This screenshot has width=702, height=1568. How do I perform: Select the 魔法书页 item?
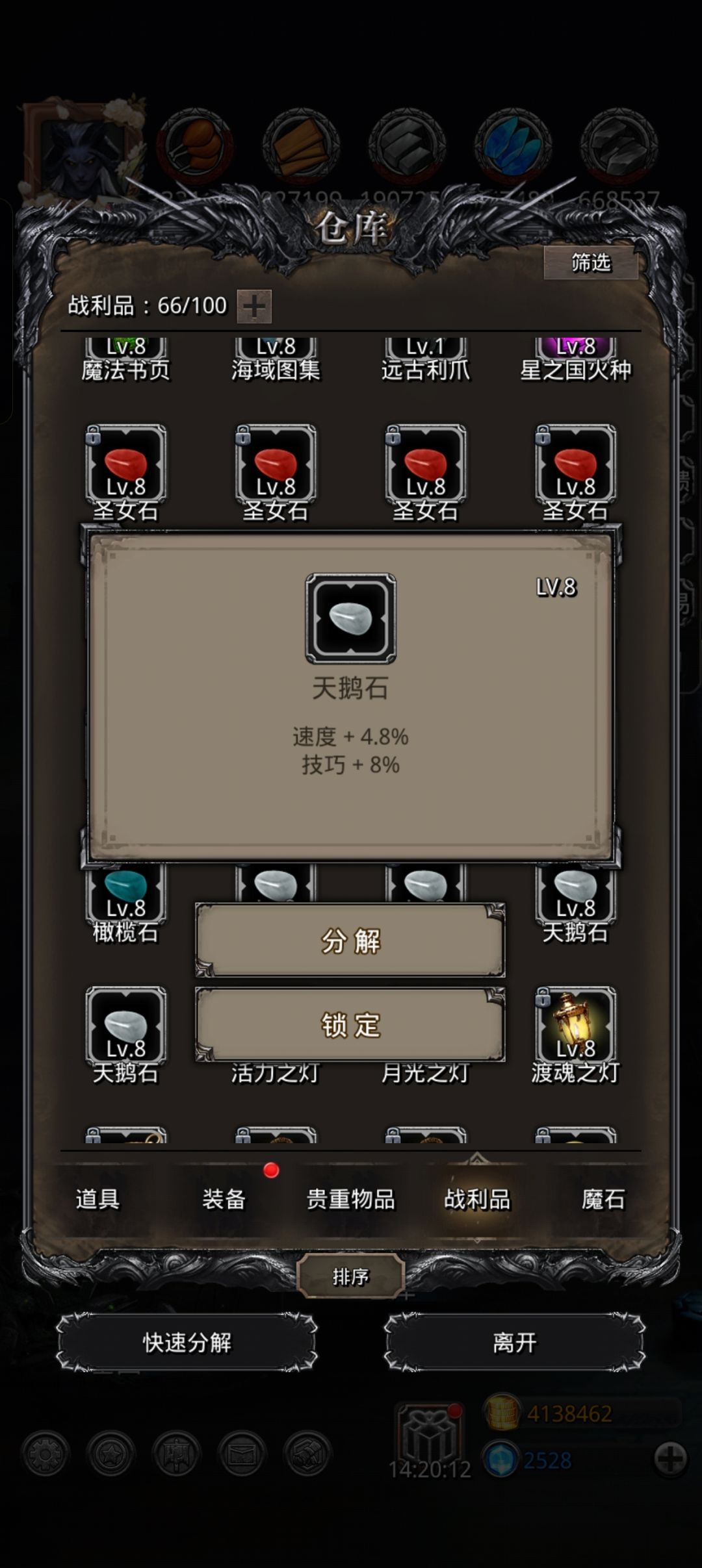pos(125,359)
